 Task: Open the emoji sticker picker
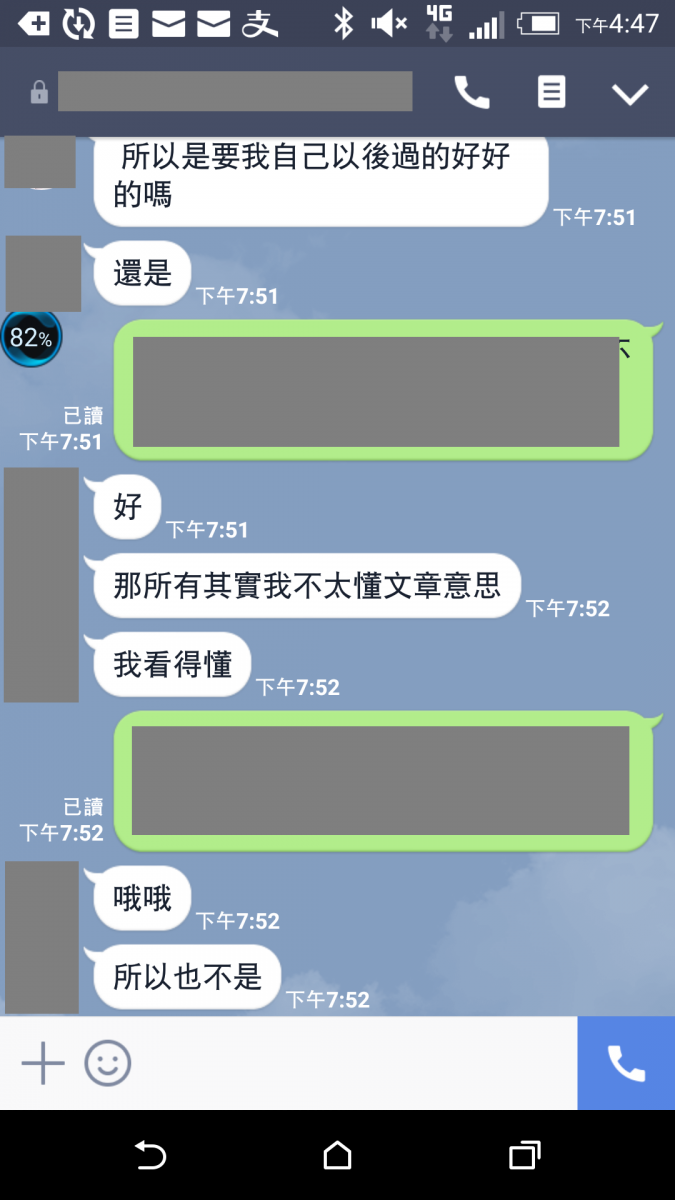(108, 1063)
